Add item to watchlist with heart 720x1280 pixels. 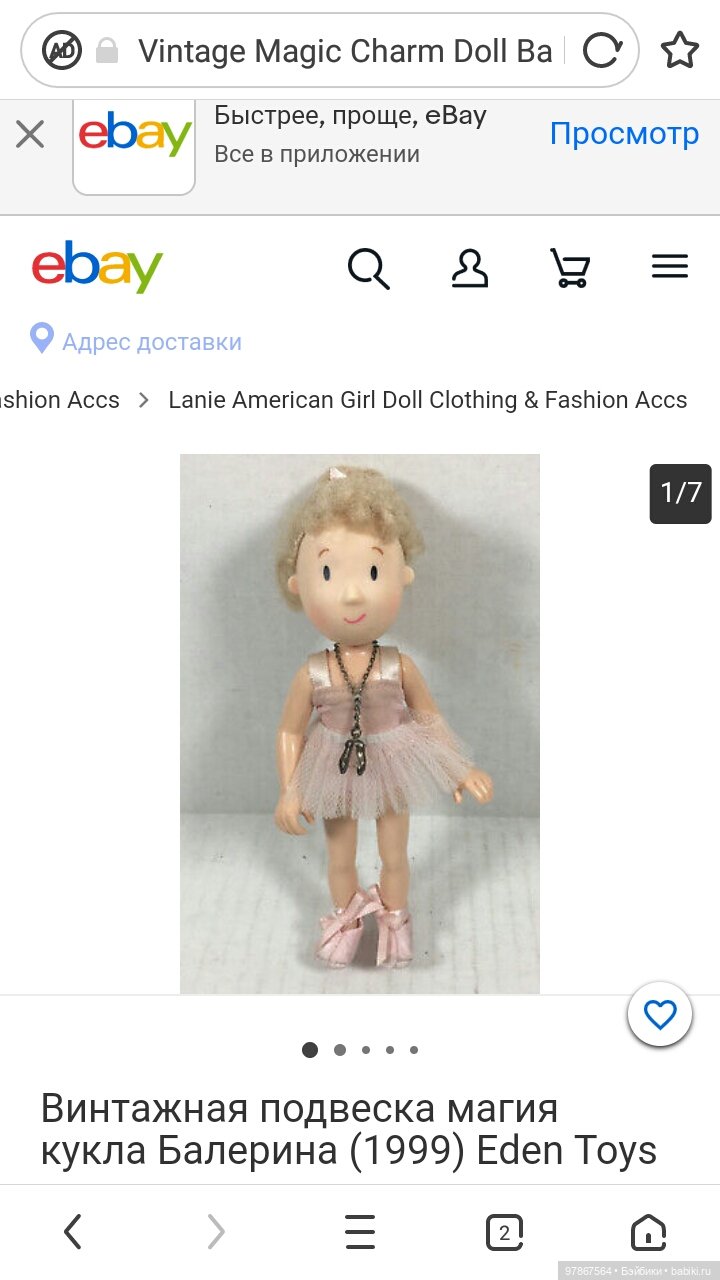(660, 1015)
